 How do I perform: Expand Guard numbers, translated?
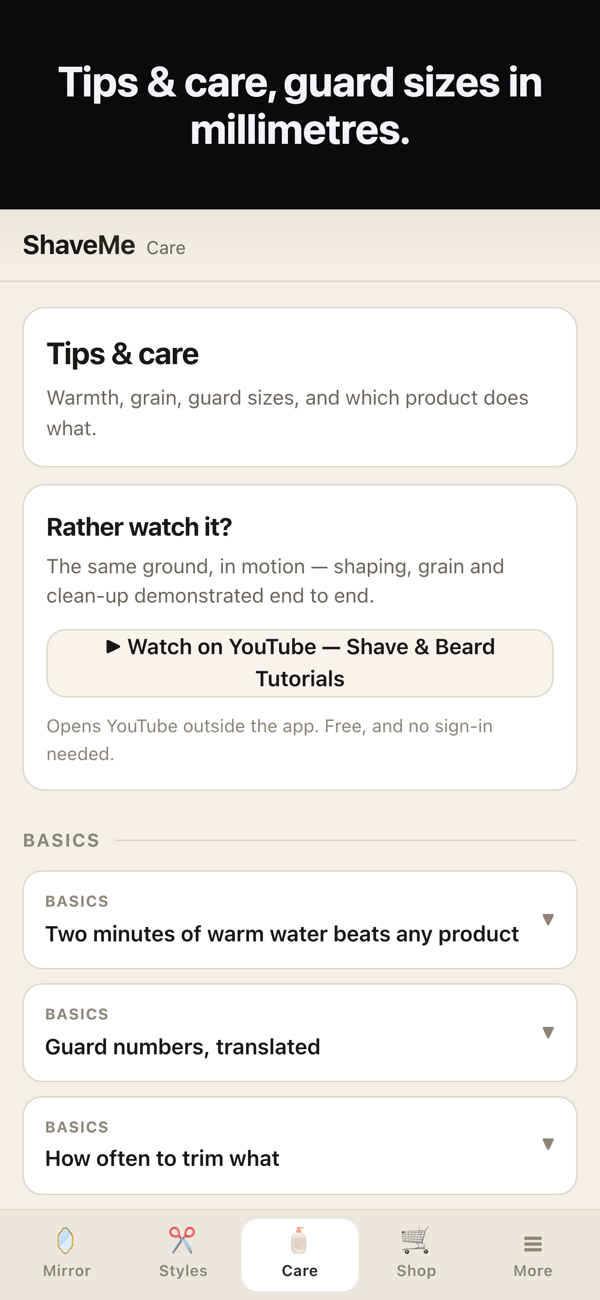tap(300, 1033)
